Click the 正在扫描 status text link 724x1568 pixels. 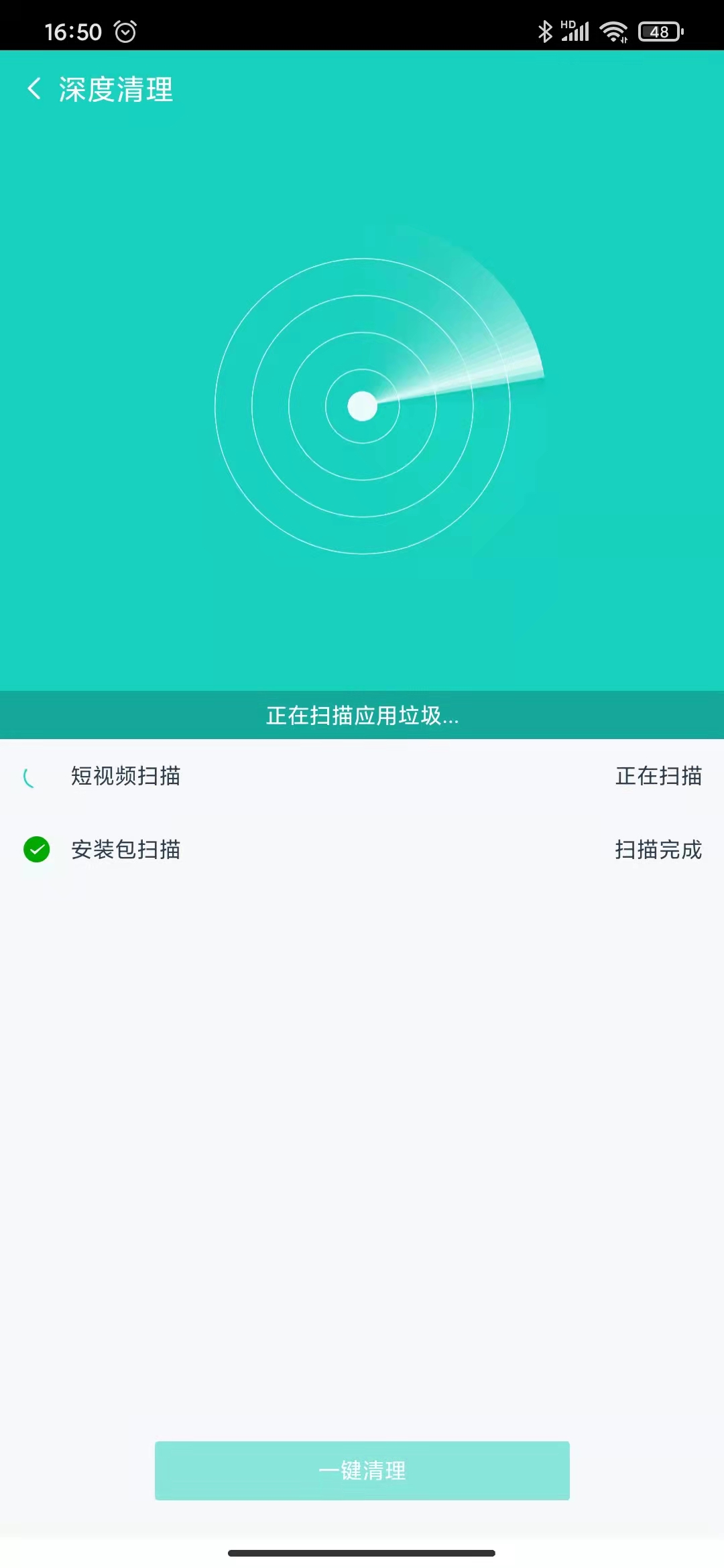coord(658,776)
